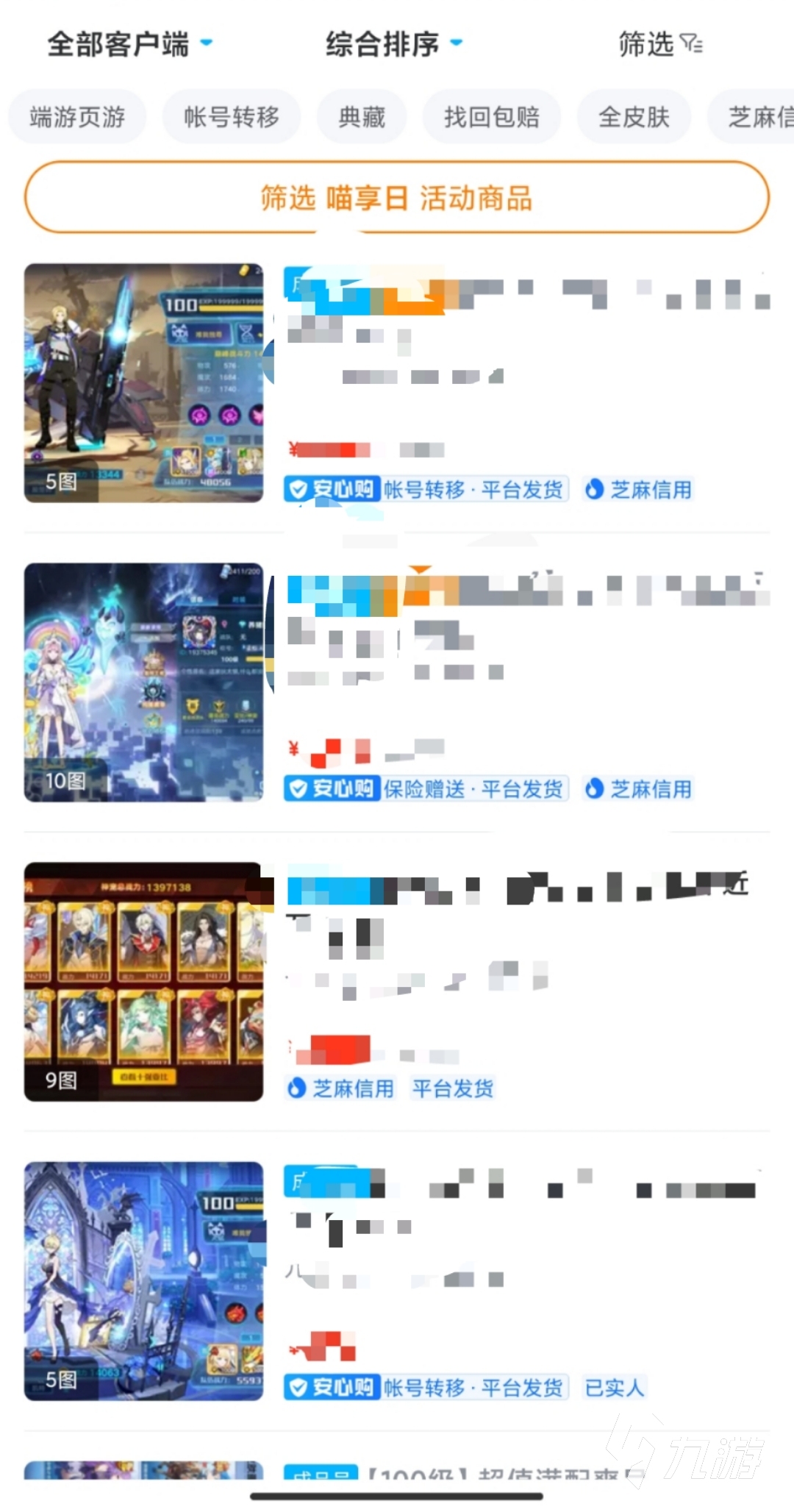Image resolution: width=794 pixels, height=1512 pixels.
Task: Open the listing with 9图 card grid
Action: click(143, 981)
